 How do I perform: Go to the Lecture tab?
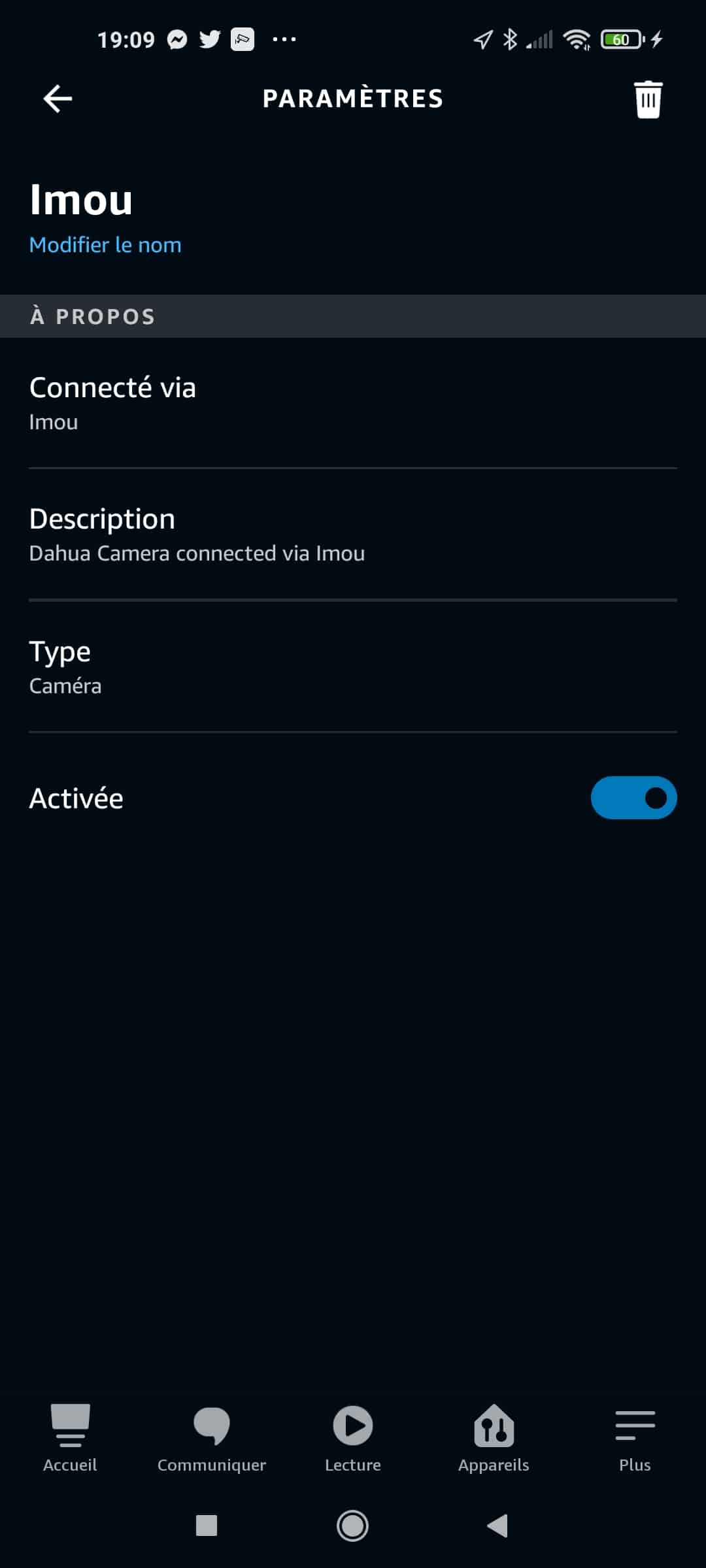pyautogui.click(x=353, y=1438)
